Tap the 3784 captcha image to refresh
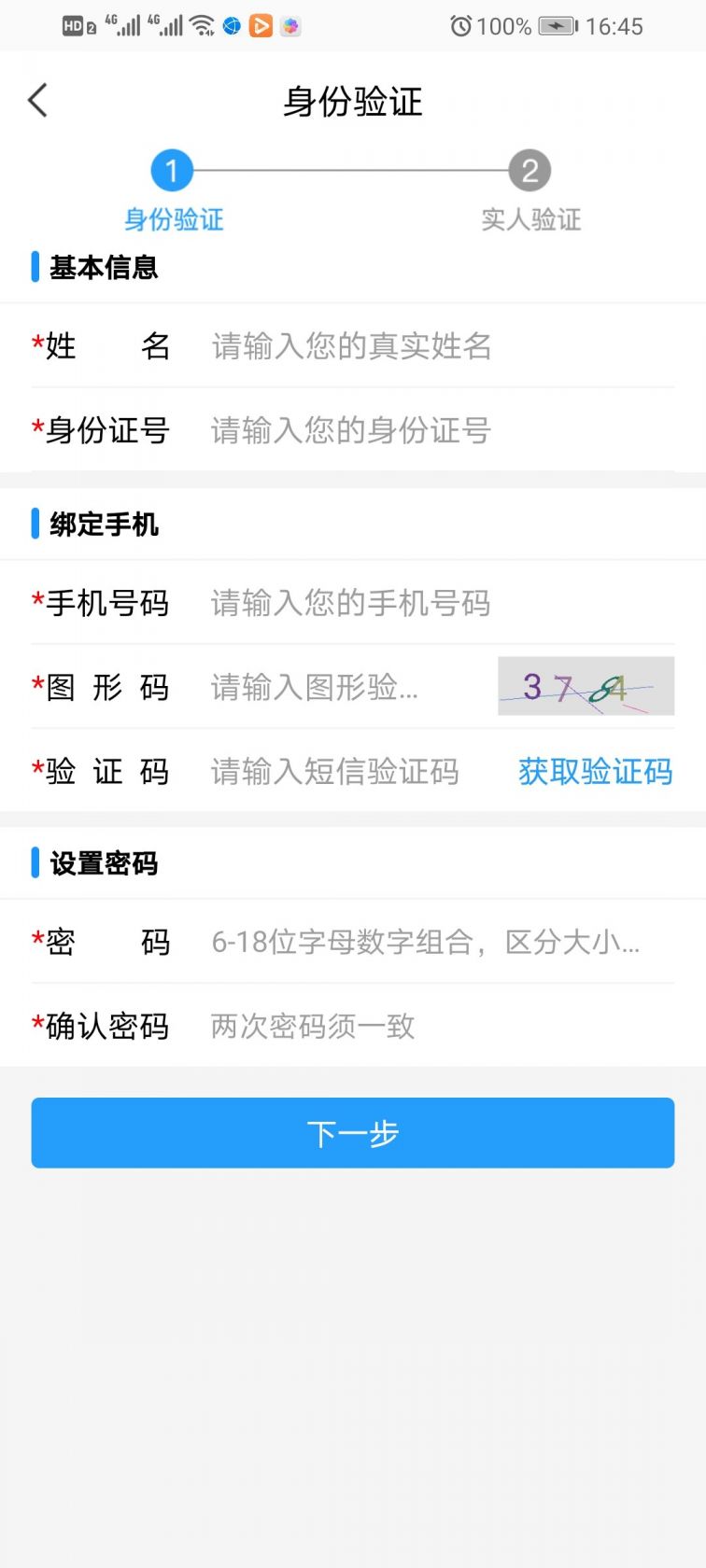The width and height of the screenshot is (706, 1568). 586,686
